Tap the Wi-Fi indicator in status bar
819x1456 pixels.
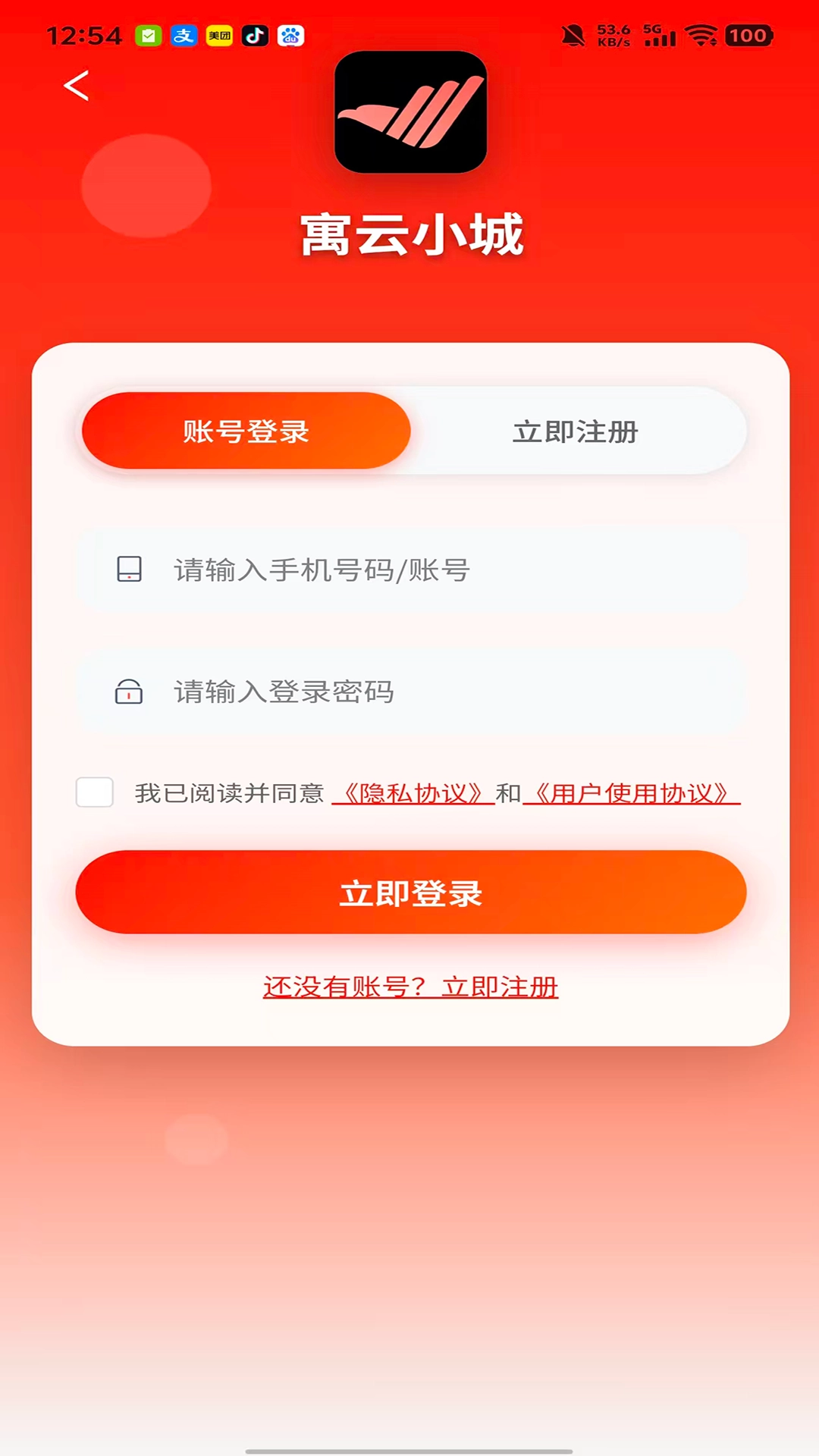(x=701, y=35)
